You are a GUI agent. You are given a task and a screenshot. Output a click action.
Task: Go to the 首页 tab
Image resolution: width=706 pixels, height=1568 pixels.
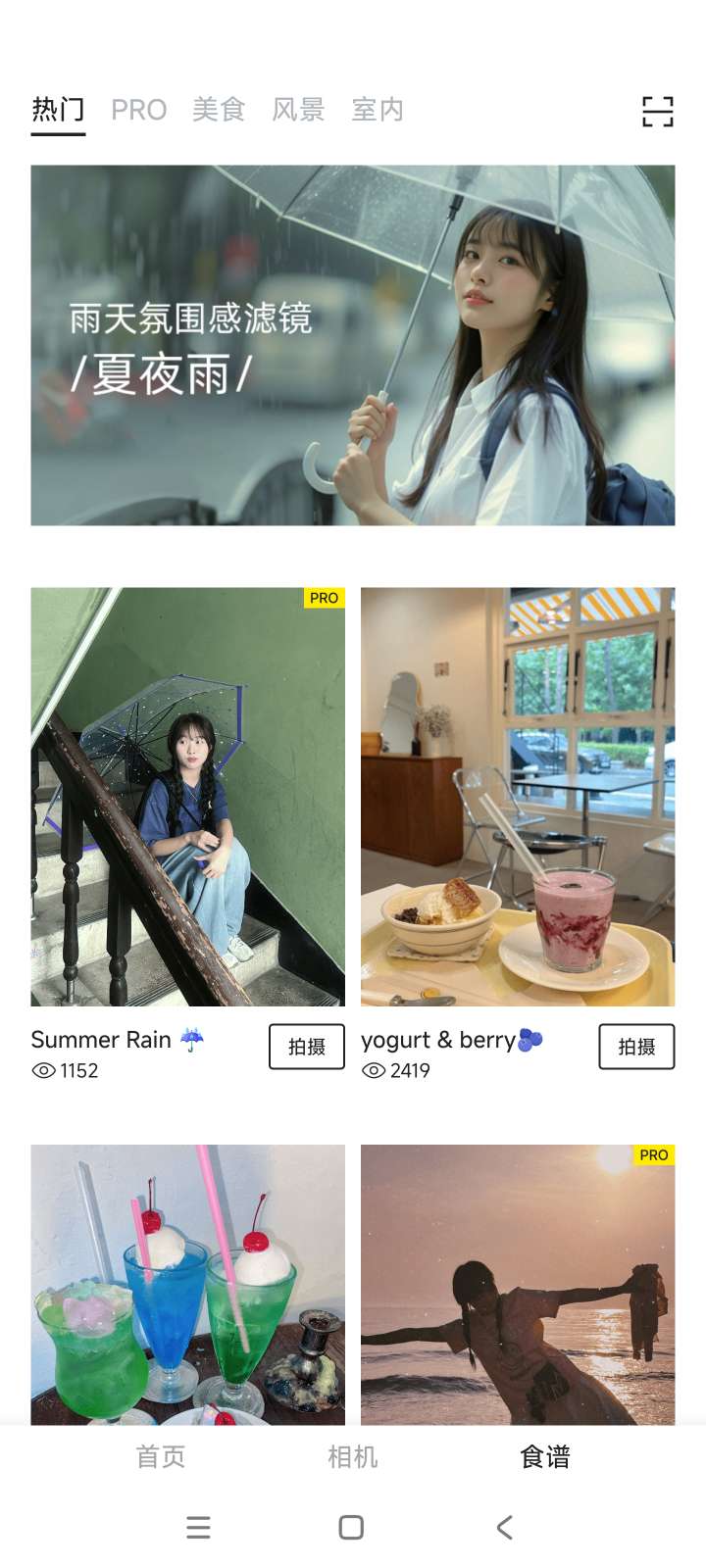[x=161, y=1456]
